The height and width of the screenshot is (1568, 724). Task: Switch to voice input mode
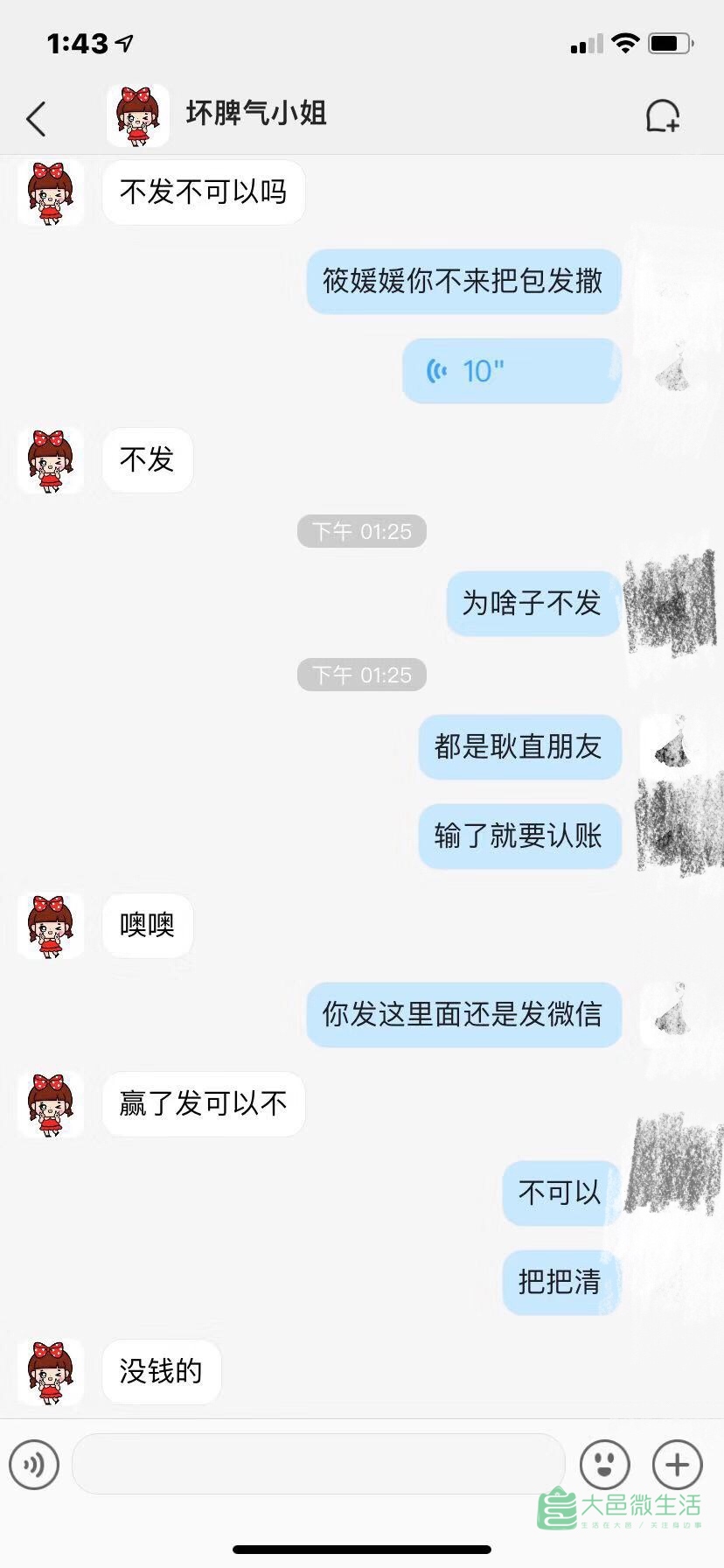(34, 1464)
